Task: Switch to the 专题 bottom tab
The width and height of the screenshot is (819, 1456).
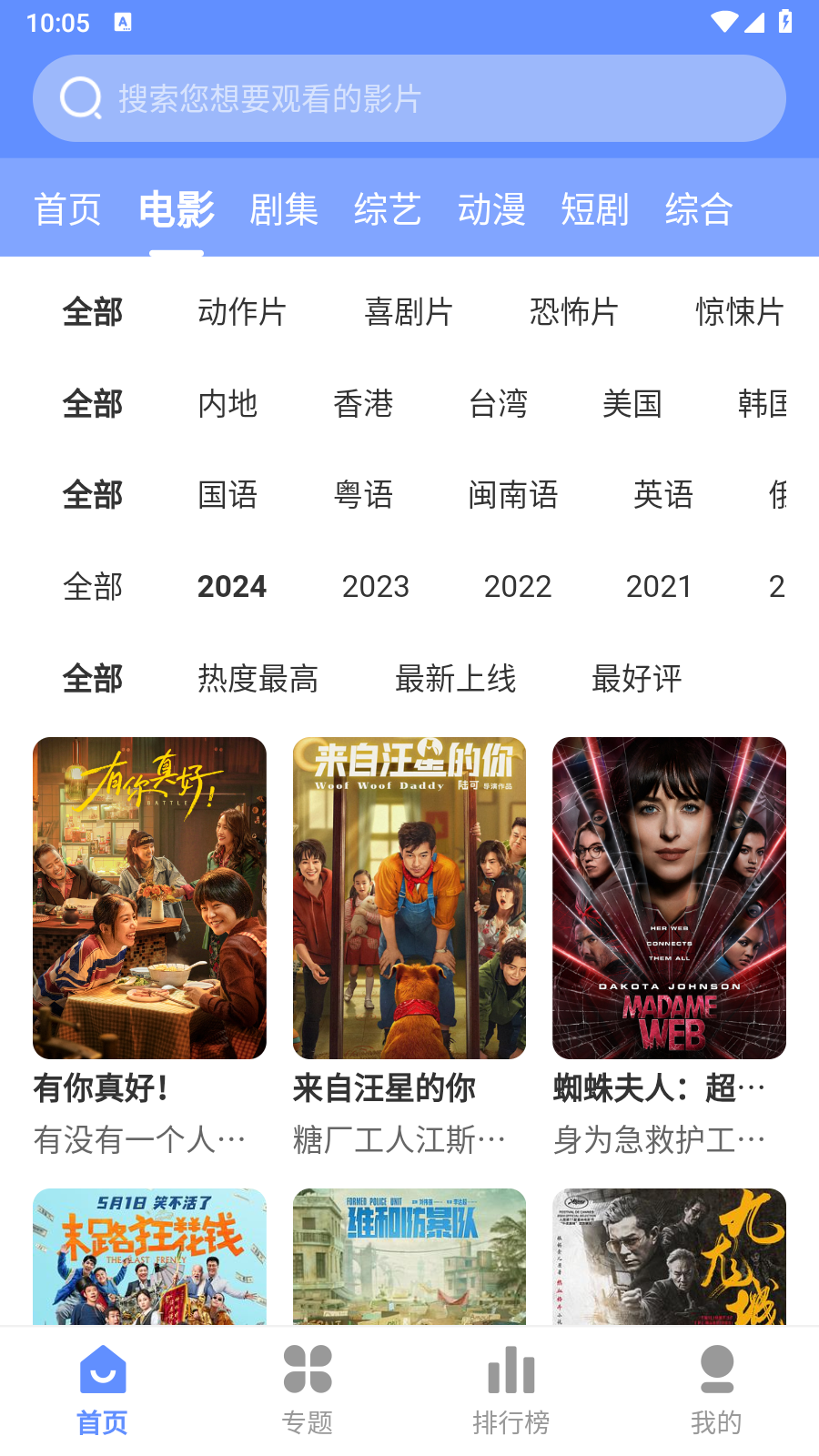Action: [x=308, y=1390]
